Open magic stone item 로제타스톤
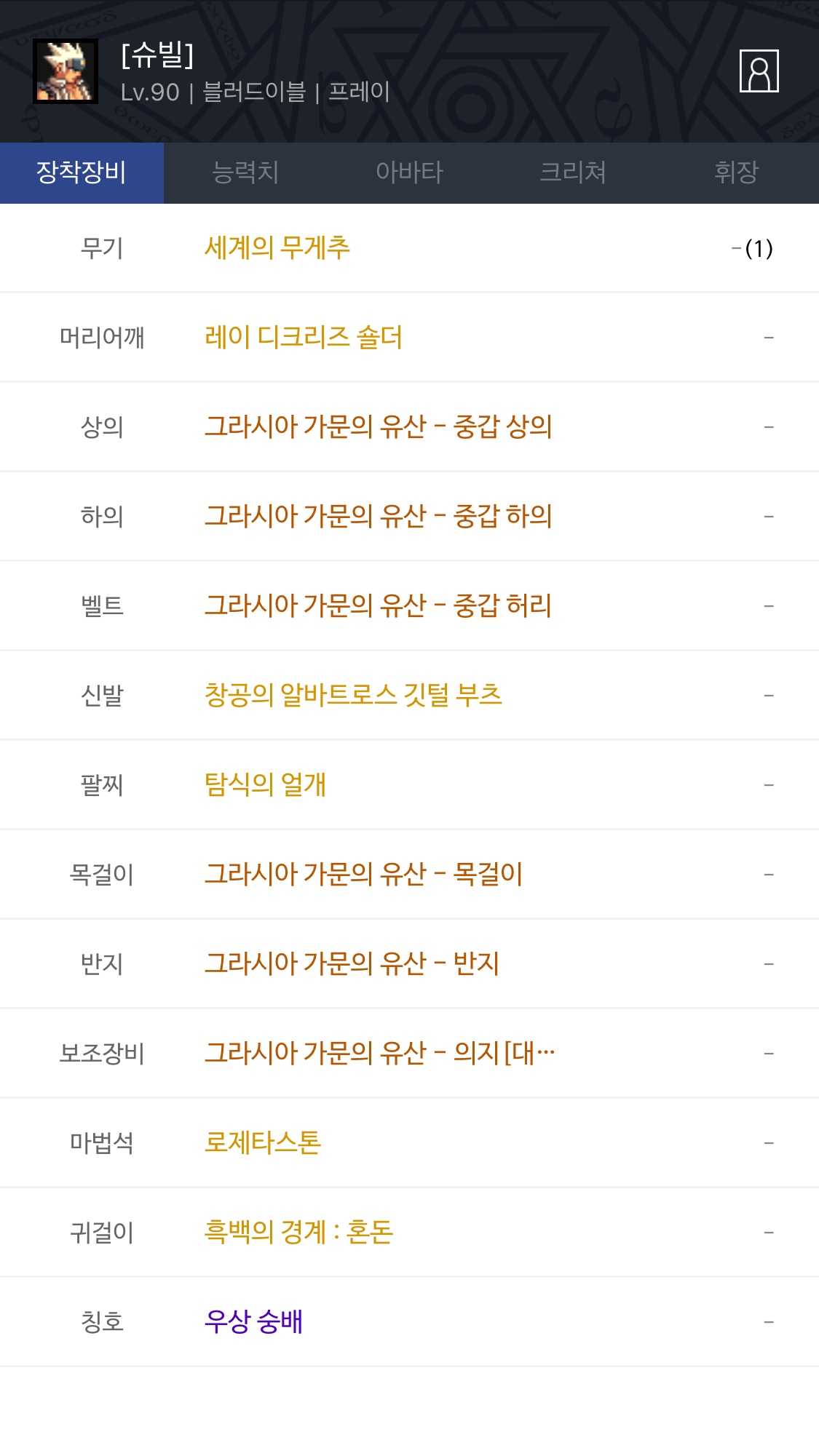This screenshot has width=819, height=1456. 263,1143
